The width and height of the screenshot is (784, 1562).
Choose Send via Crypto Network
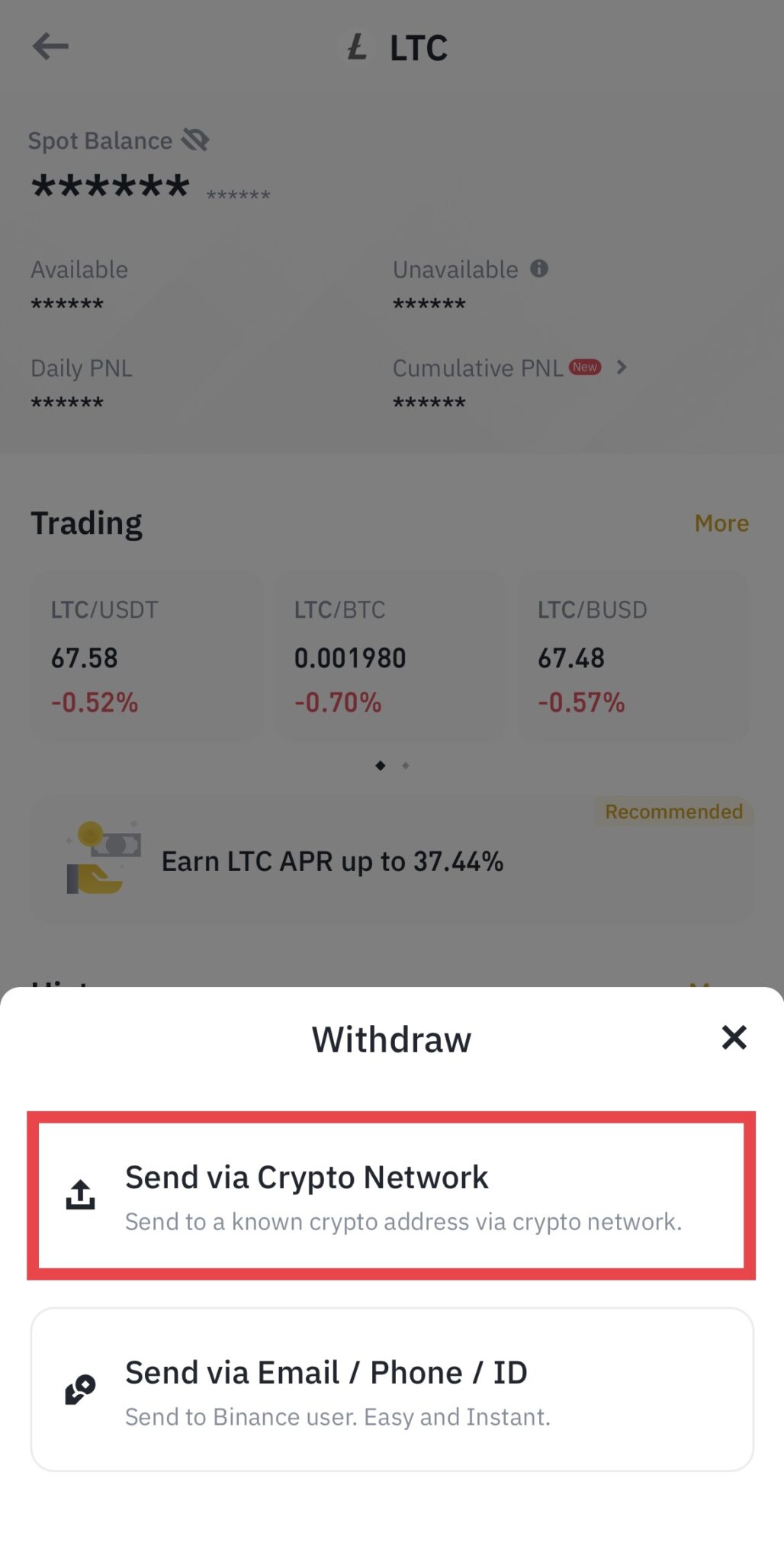pyautogui.click(x=392, y=1197)
